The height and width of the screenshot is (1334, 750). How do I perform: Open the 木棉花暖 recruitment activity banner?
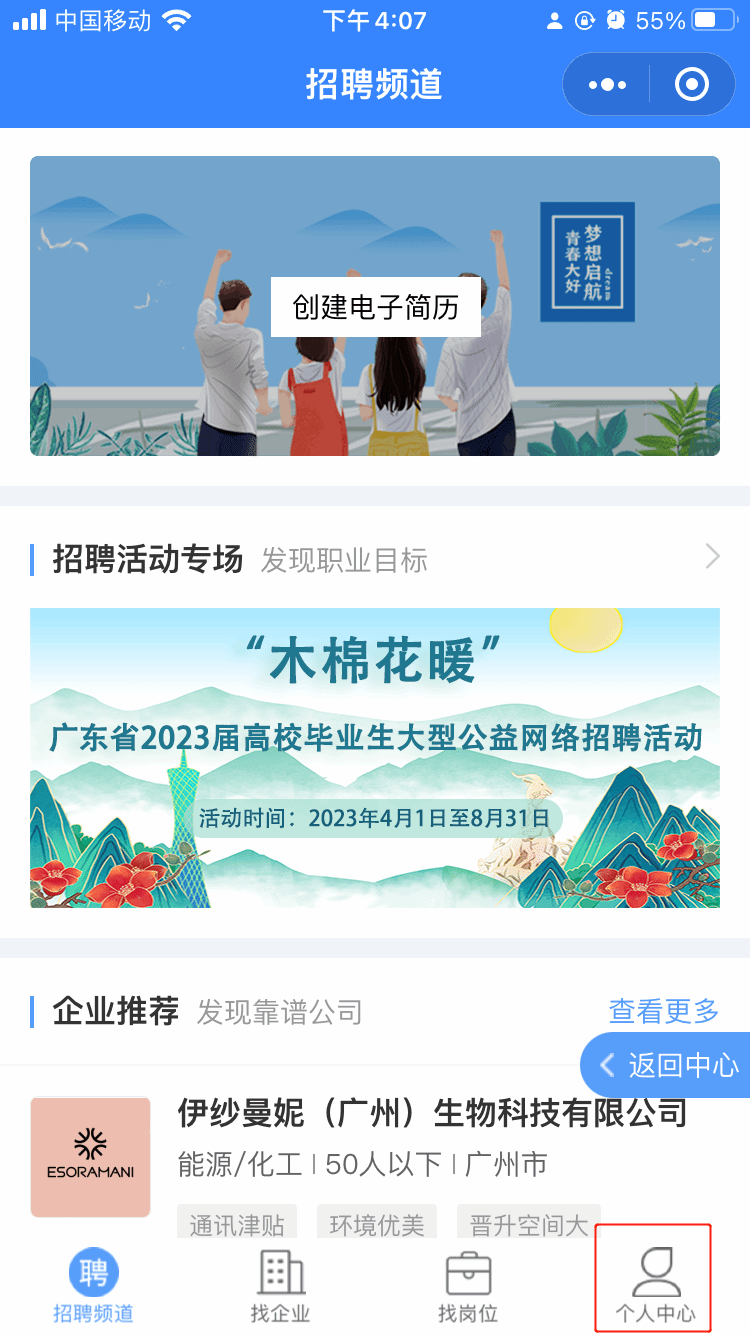click(x=375, y=758)
